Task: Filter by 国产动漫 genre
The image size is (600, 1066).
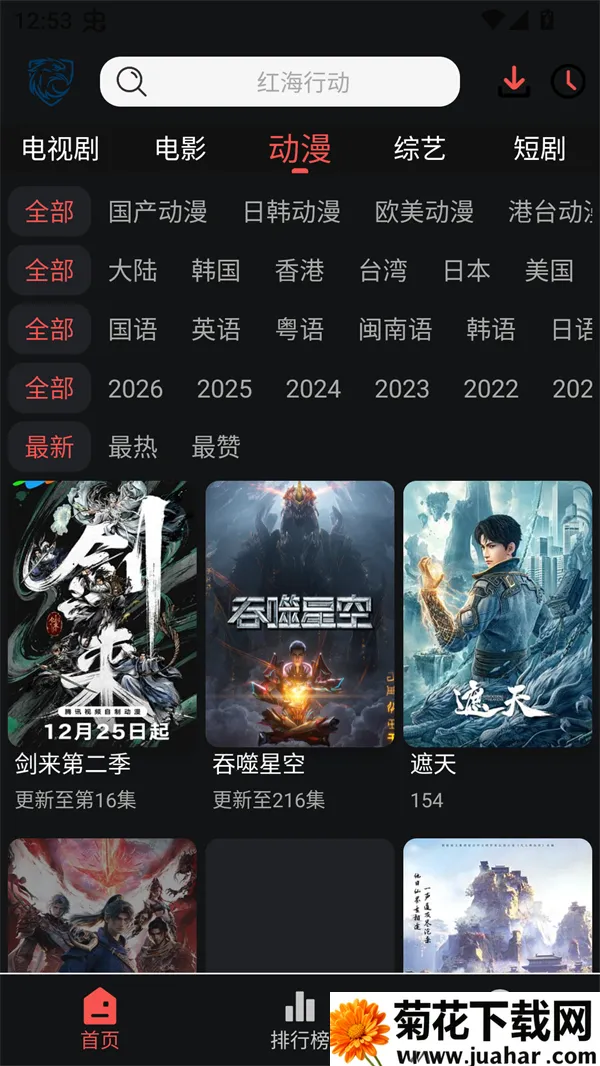Action: 158,212
